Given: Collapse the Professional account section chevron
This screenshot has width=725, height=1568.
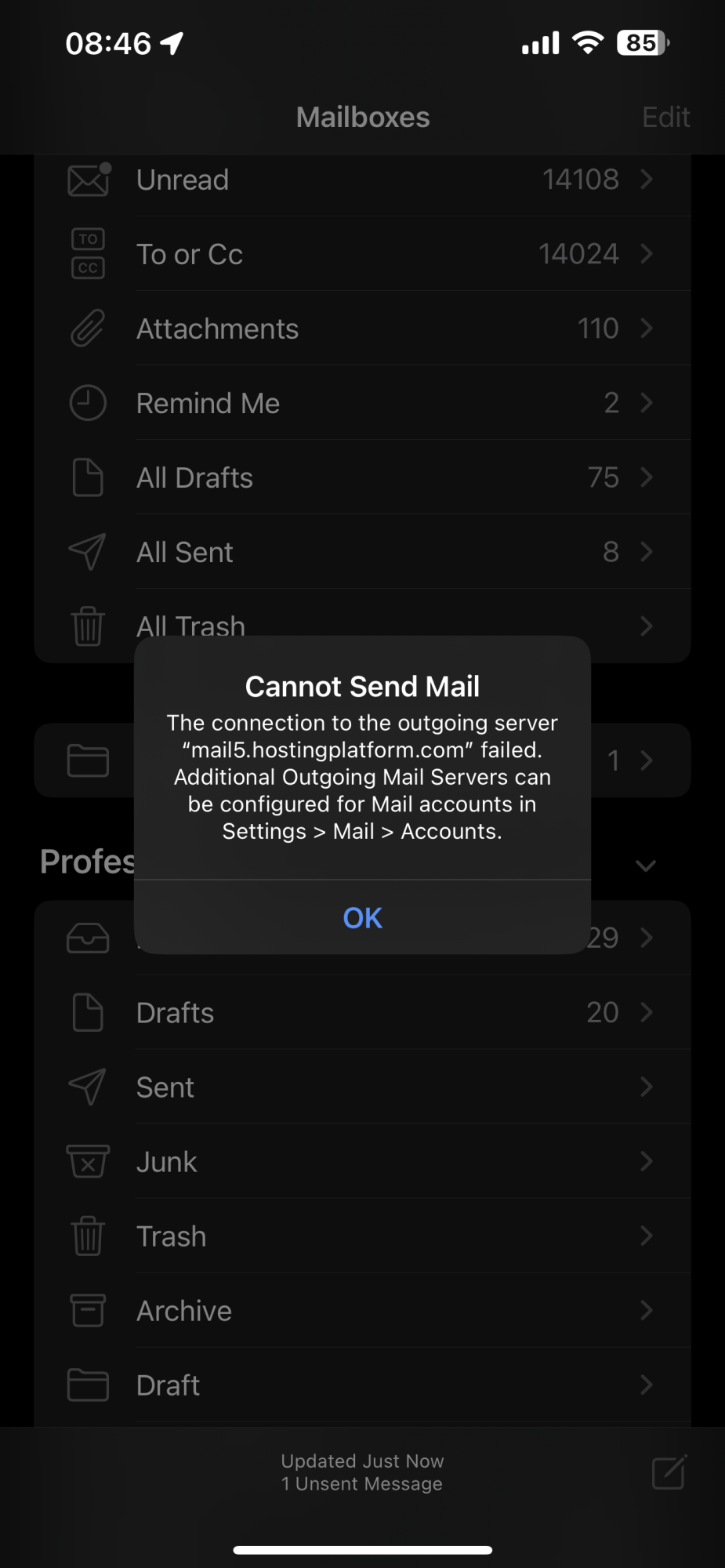Looking at the screenshot, I should point(645,866).
